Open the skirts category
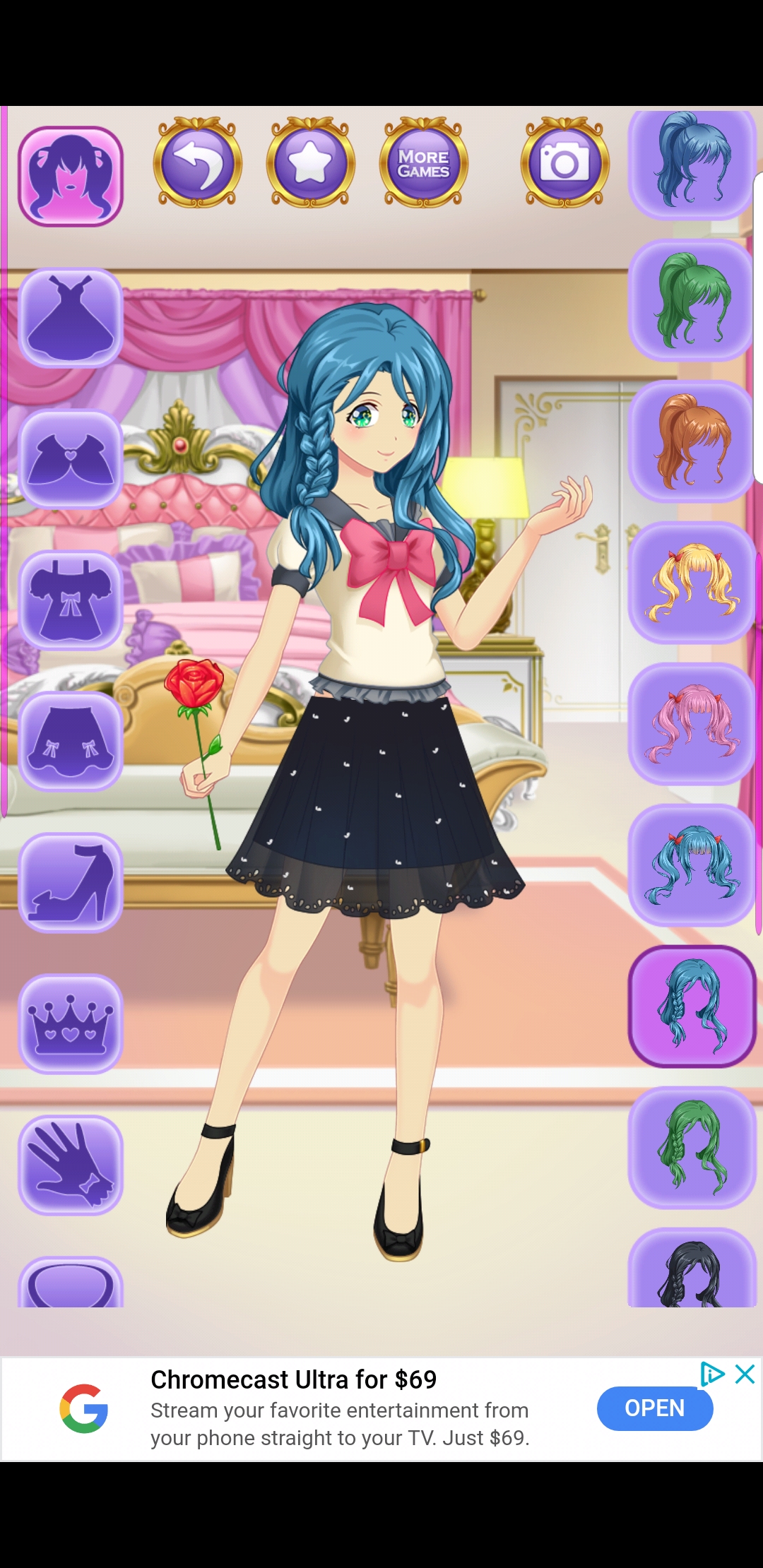 [71, 742]
